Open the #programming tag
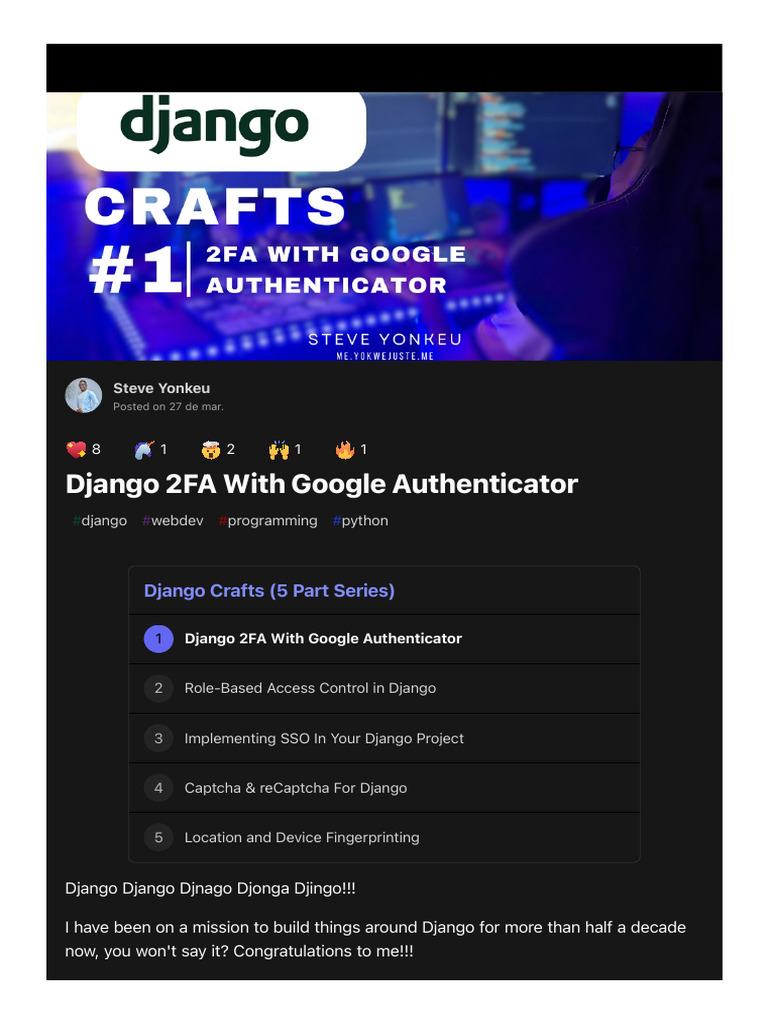 coord(268,520)
